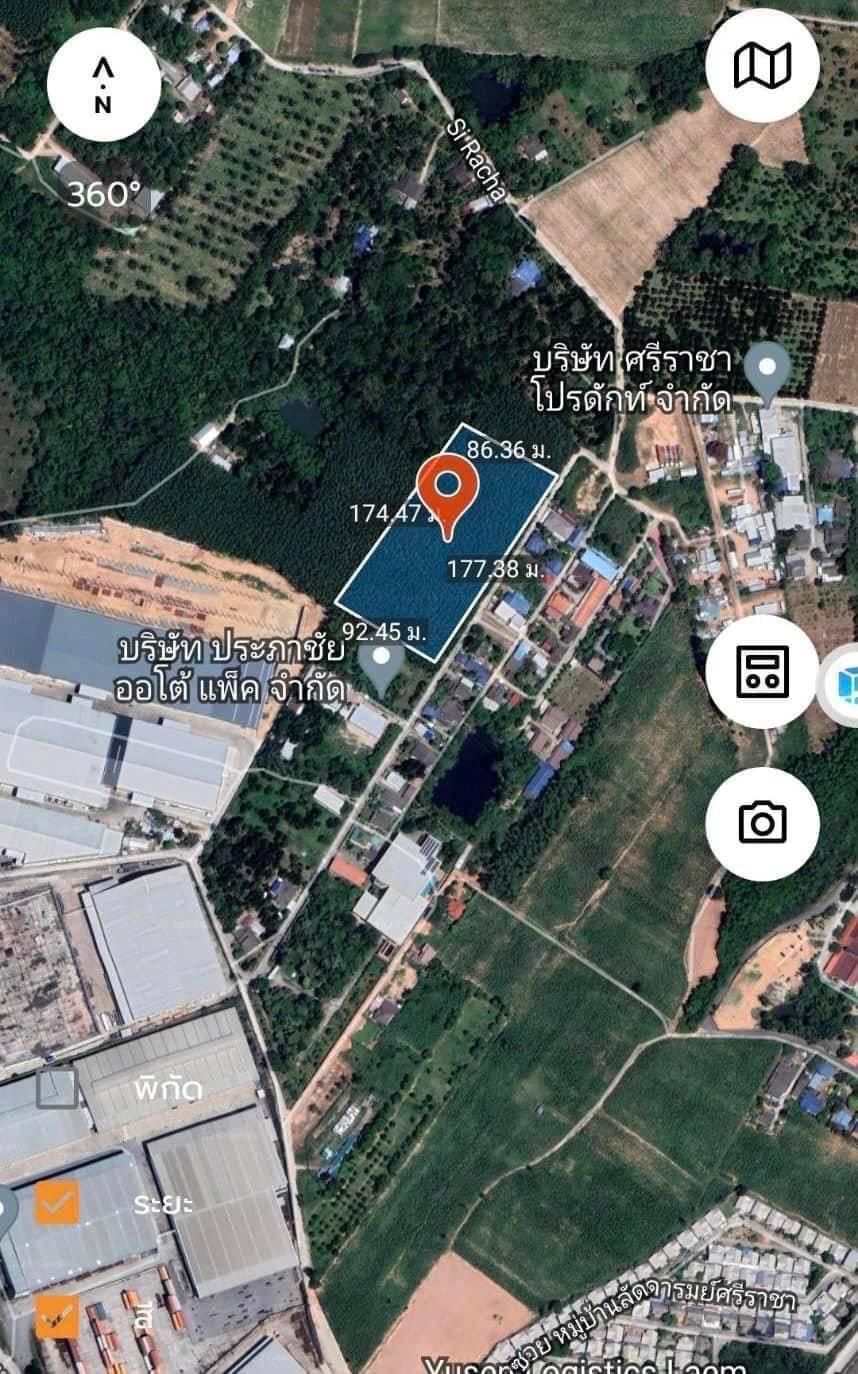Uncheck the ระยะ checkbox
The width and height of the screenshot is (858, 1374).
click(57, 1203)
